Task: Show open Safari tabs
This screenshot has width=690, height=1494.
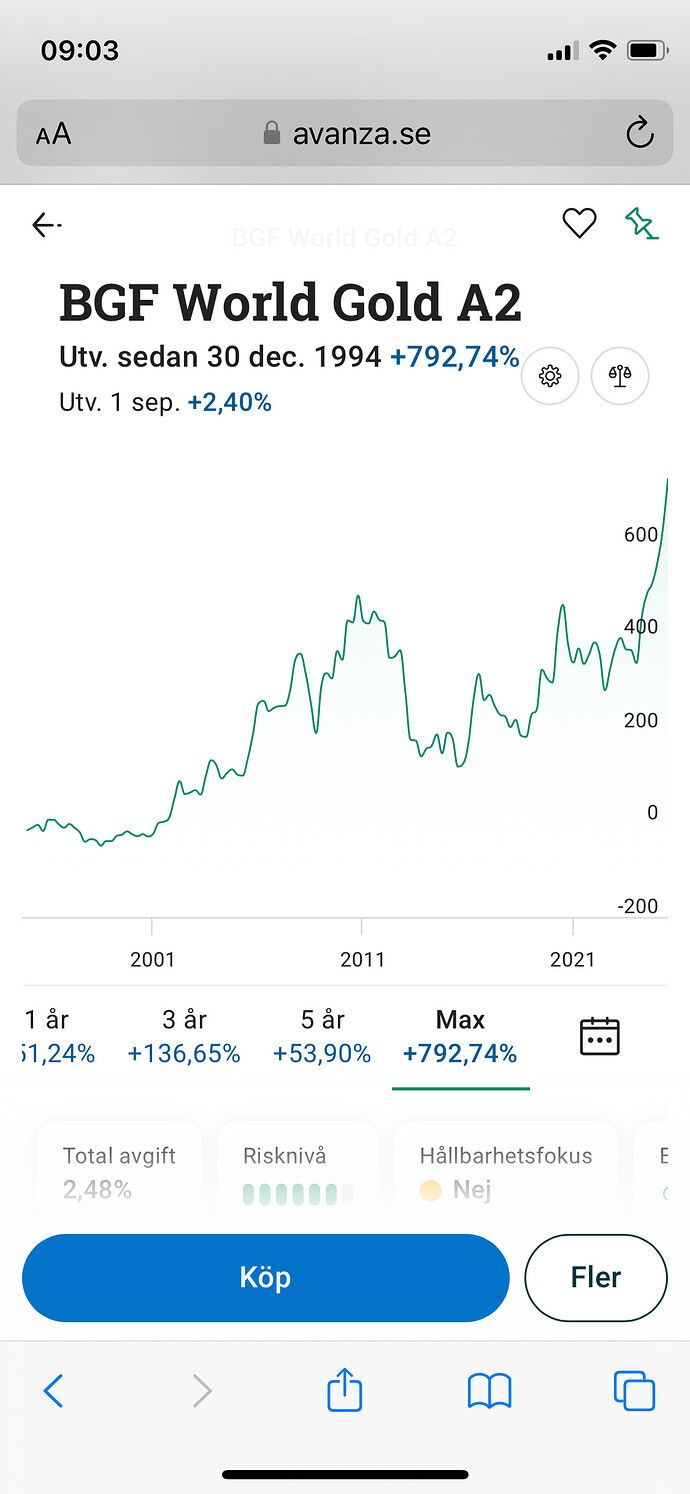Action: pyautogui.click(x=634, y=1391)
